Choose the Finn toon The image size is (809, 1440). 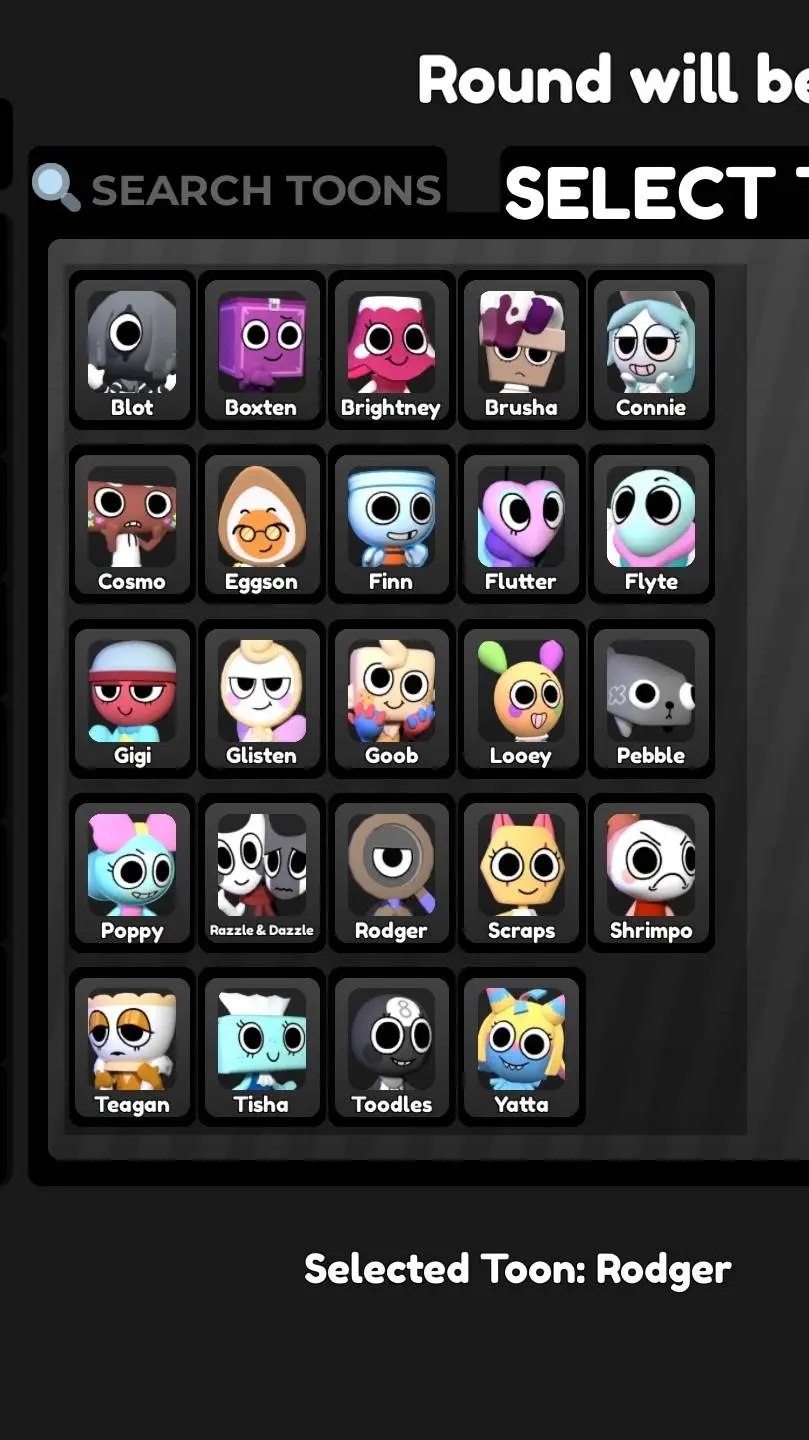(x=391, y=524)
